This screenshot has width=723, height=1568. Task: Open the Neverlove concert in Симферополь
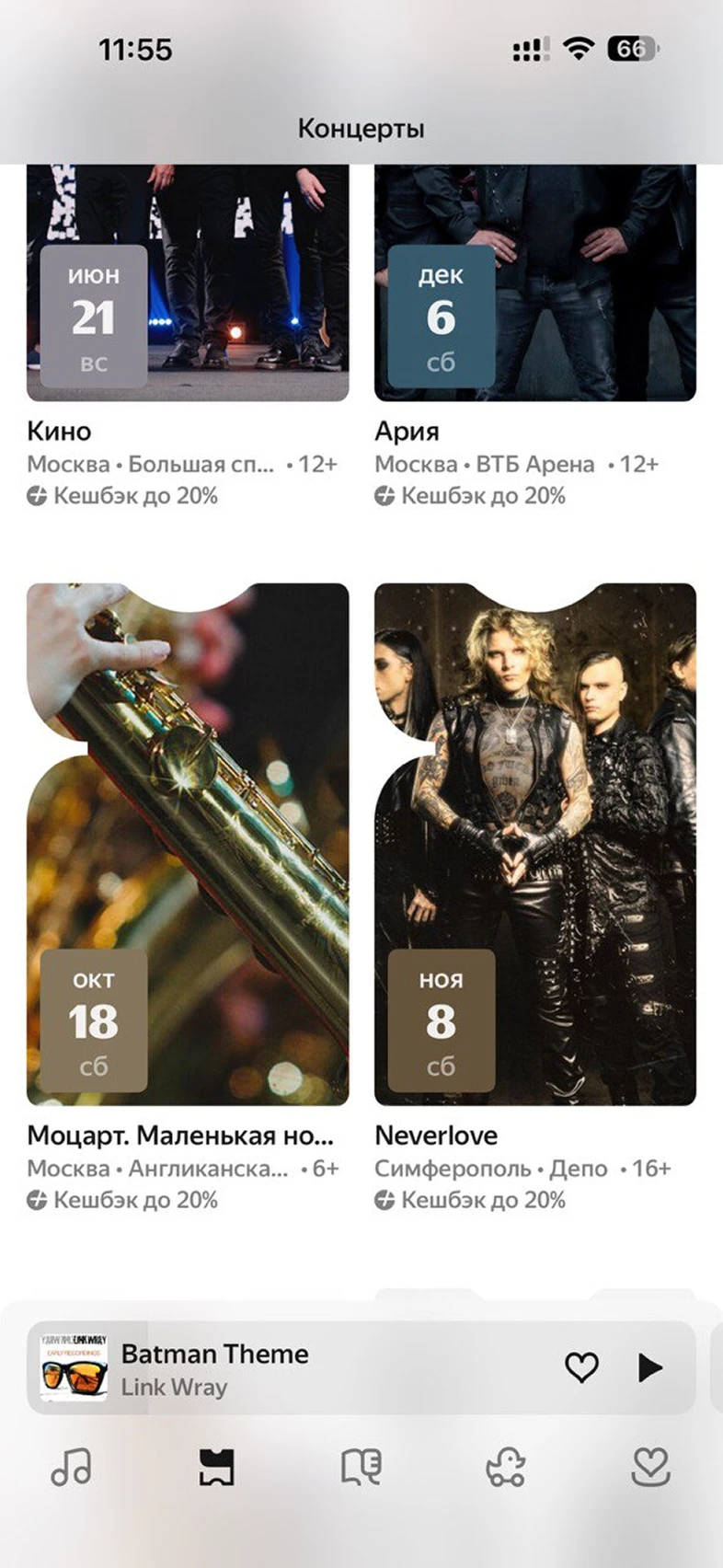[x=534, y=843]
